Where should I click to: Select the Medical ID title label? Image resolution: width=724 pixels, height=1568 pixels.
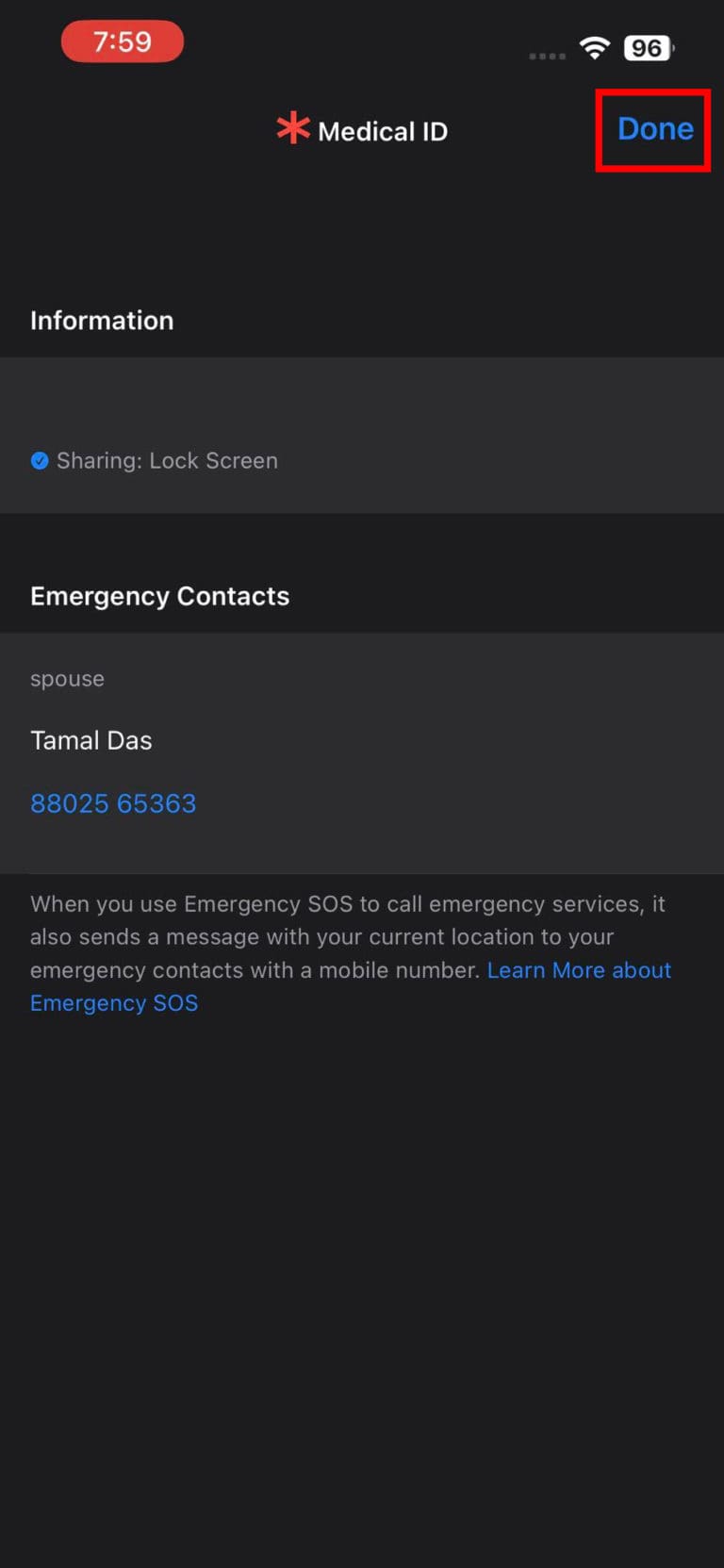(383, 131)
